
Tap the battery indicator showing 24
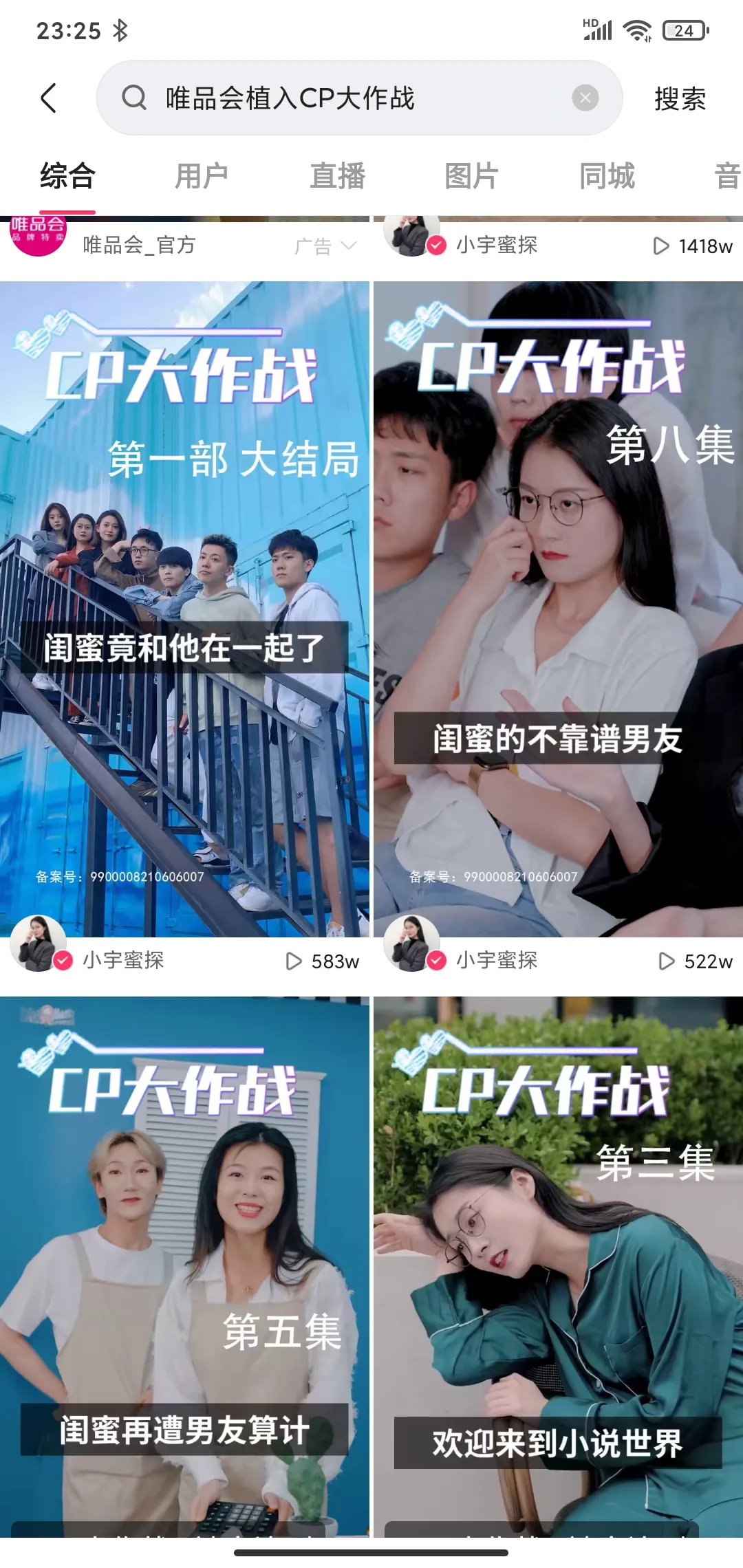coord(683,30)
